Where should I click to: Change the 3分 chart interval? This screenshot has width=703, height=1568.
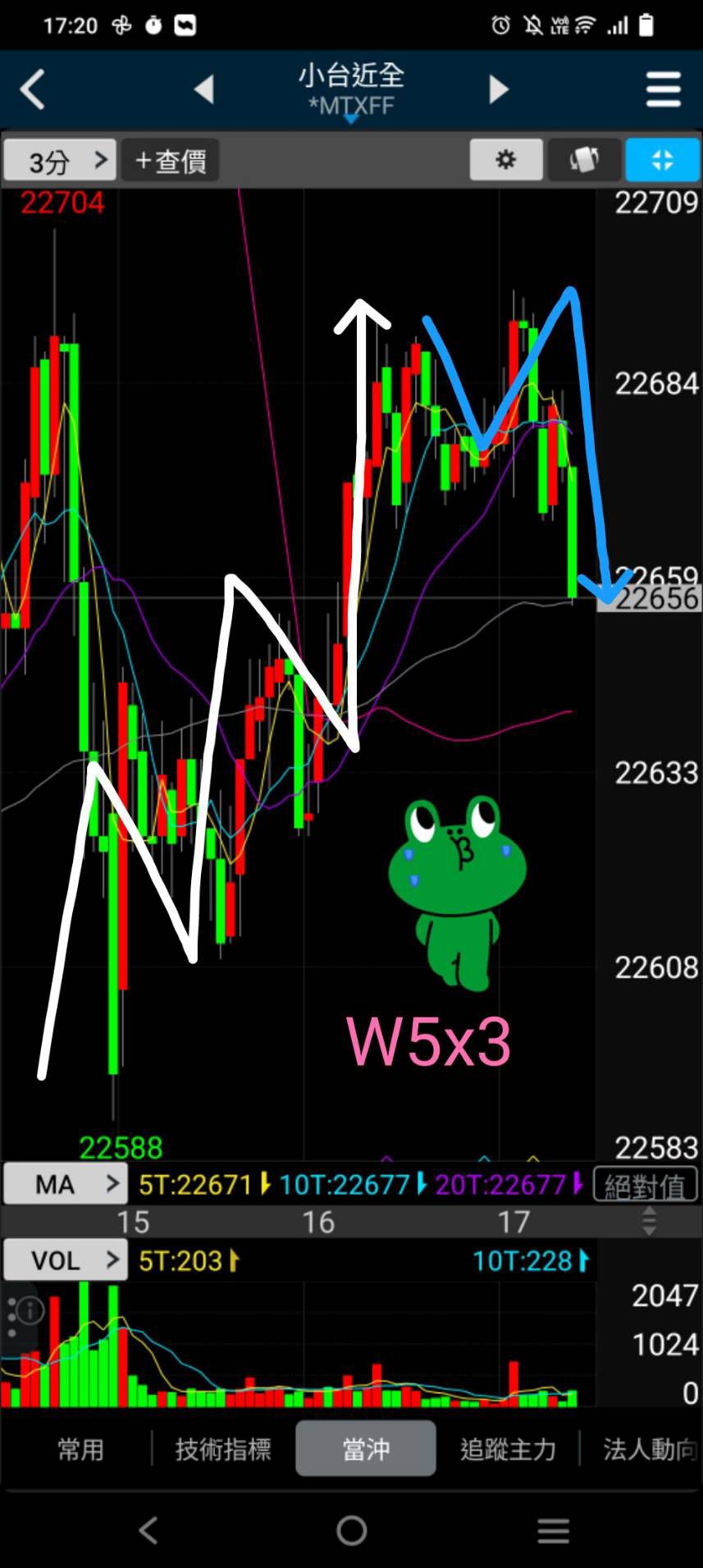[60, 160]
